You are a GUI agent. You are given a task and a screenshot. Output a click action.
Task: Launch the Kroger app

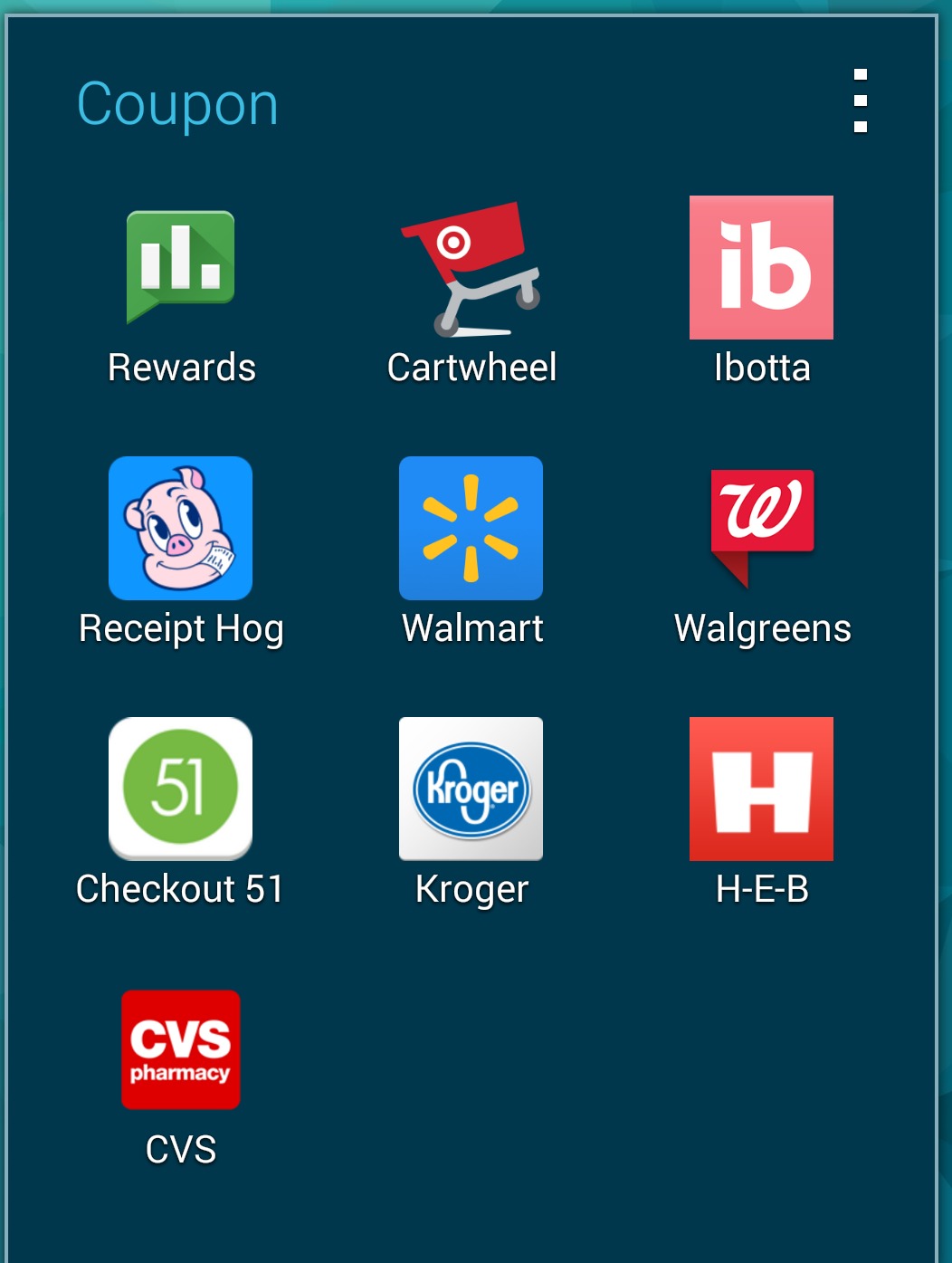(x=471, y=789)
